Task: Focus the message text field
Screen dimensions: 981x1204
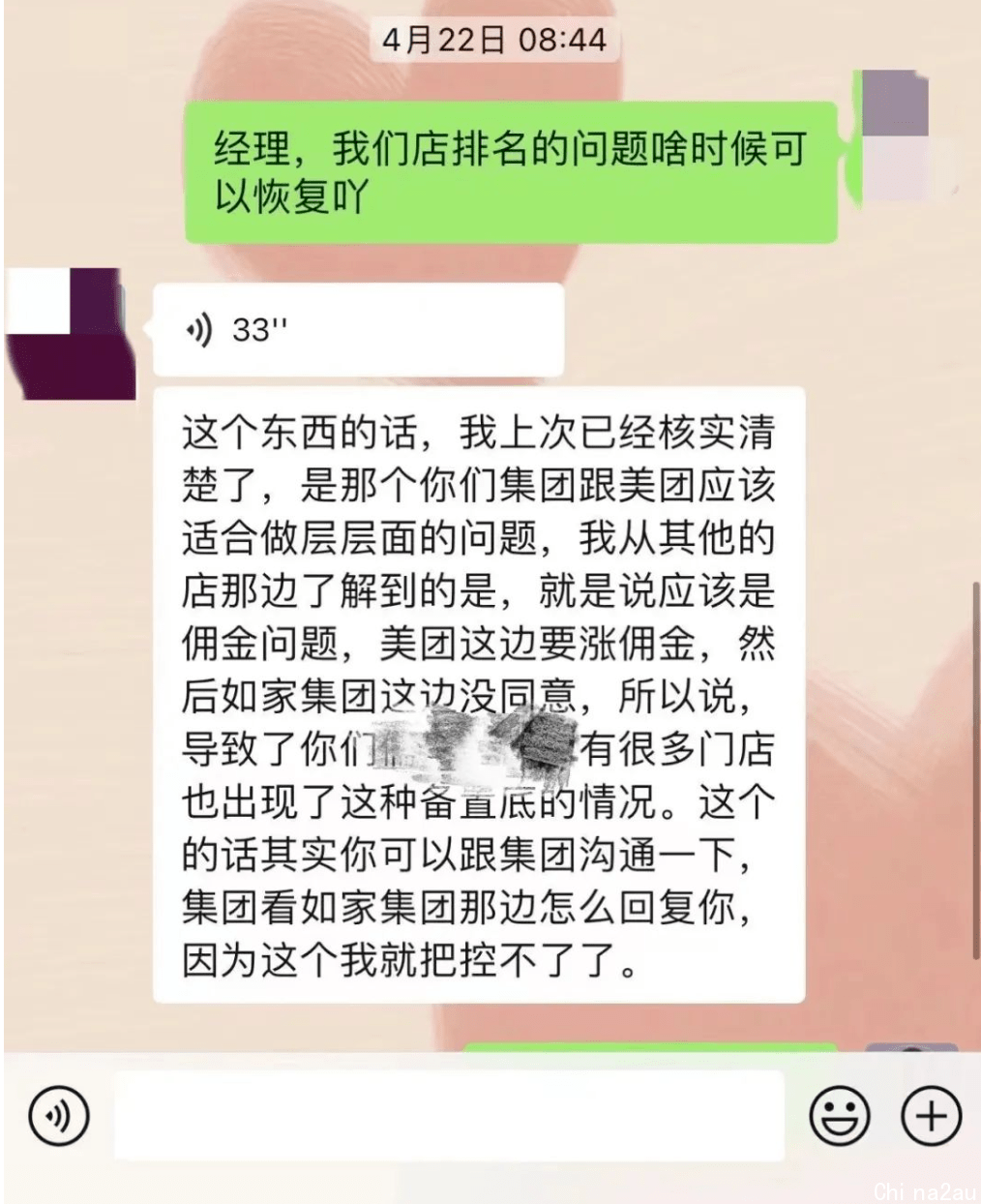Action: (x=448, y=1116)
